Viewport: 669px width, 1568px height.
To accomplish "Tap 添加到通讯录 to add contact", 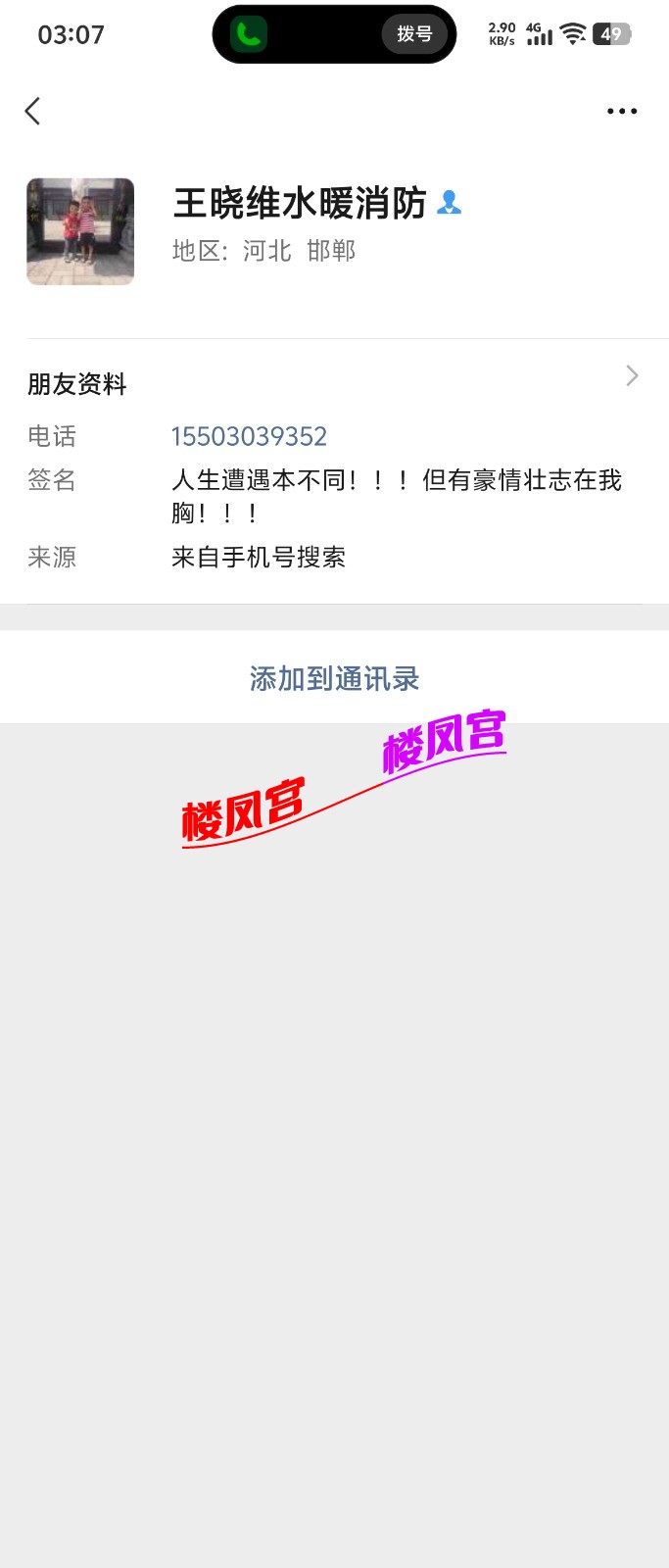I will point(334,678).
